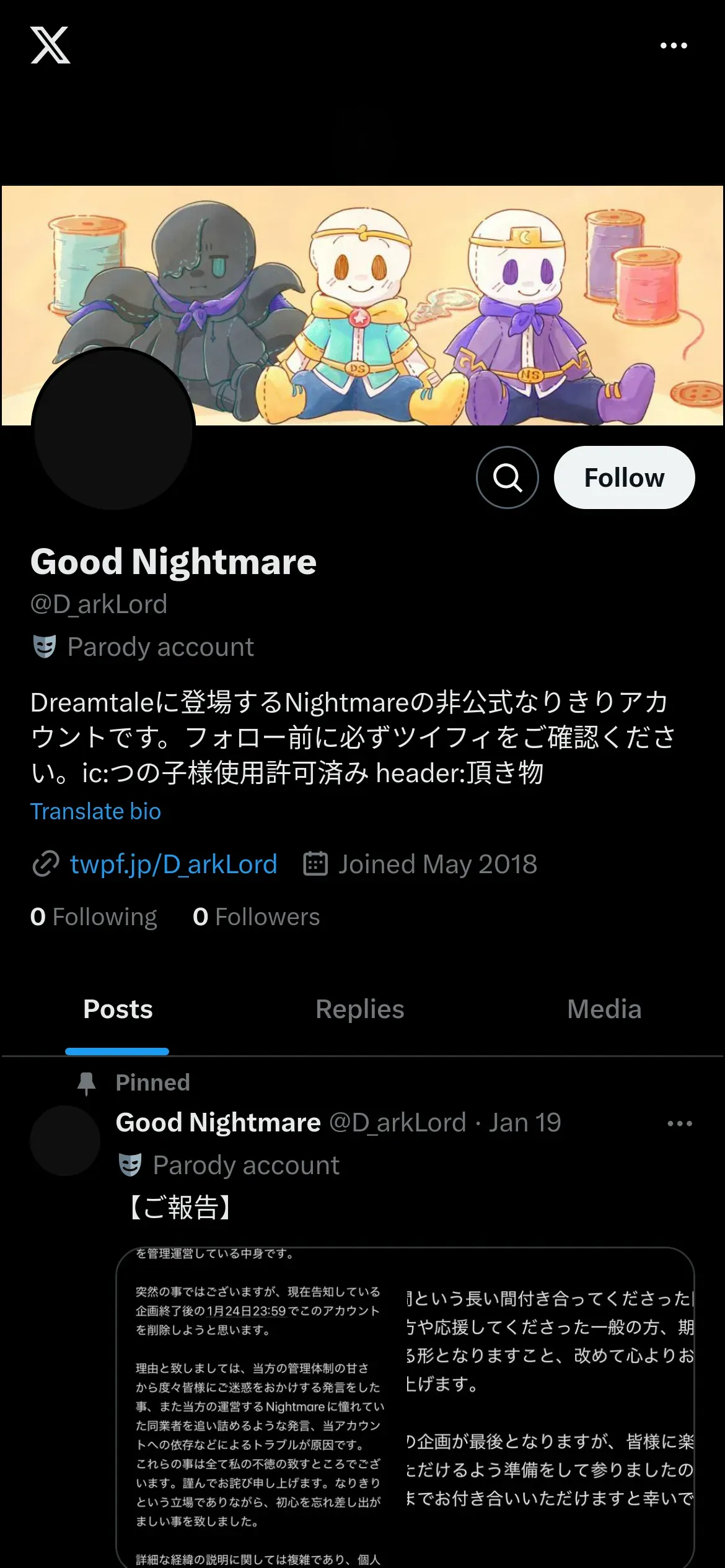
Task: Select the Posts tab
Action: tap(118, 1009)
